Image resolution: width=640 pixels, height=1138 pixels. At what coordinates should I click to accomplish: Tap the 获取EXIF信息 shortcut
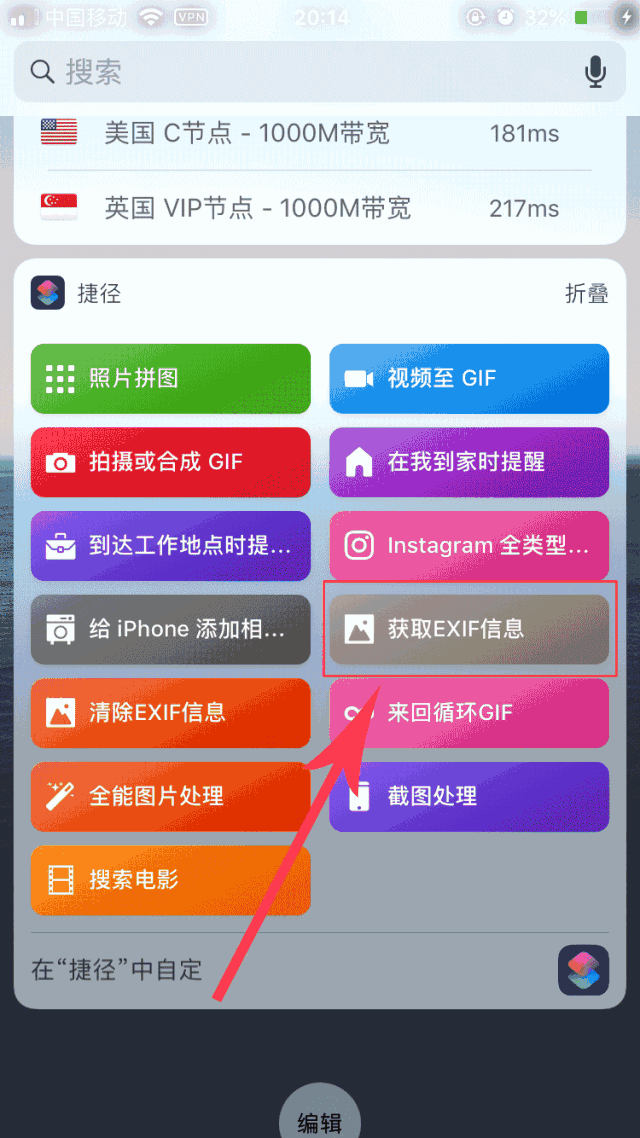pos(469,629)
